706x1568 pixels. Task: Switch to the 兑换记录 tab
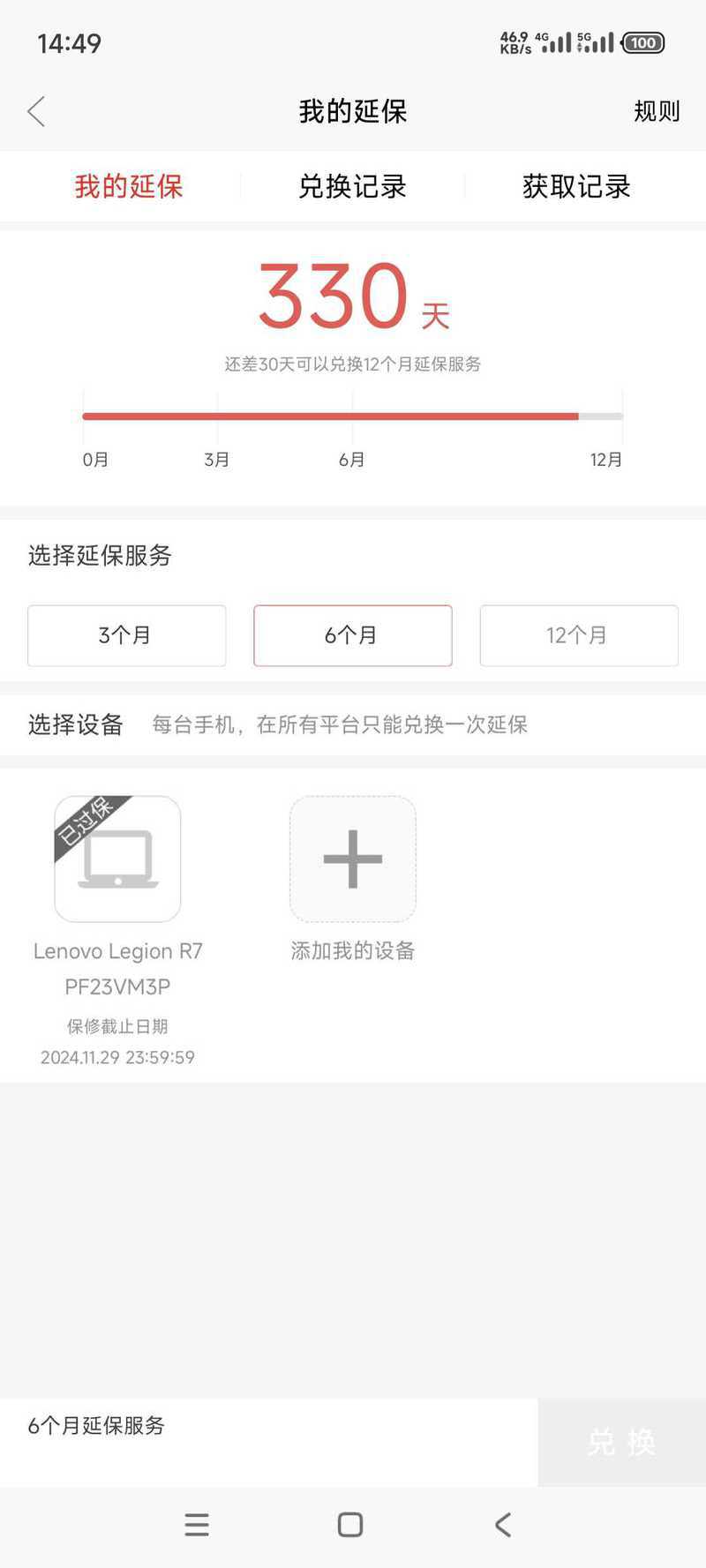click(x=352, y=186)
